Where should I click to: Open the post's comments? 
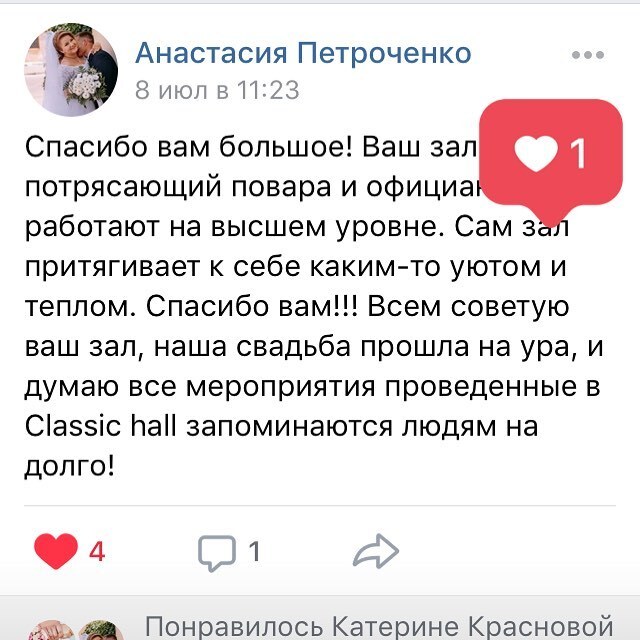click(x=218, y=551)
